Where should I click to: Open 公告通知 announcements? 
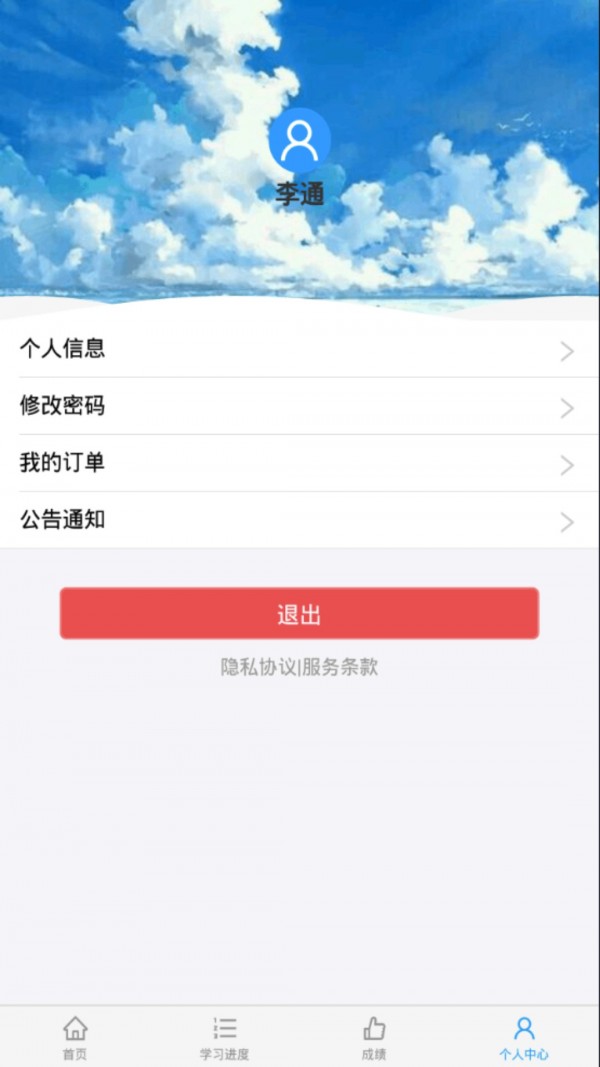(x=299, y=520)
